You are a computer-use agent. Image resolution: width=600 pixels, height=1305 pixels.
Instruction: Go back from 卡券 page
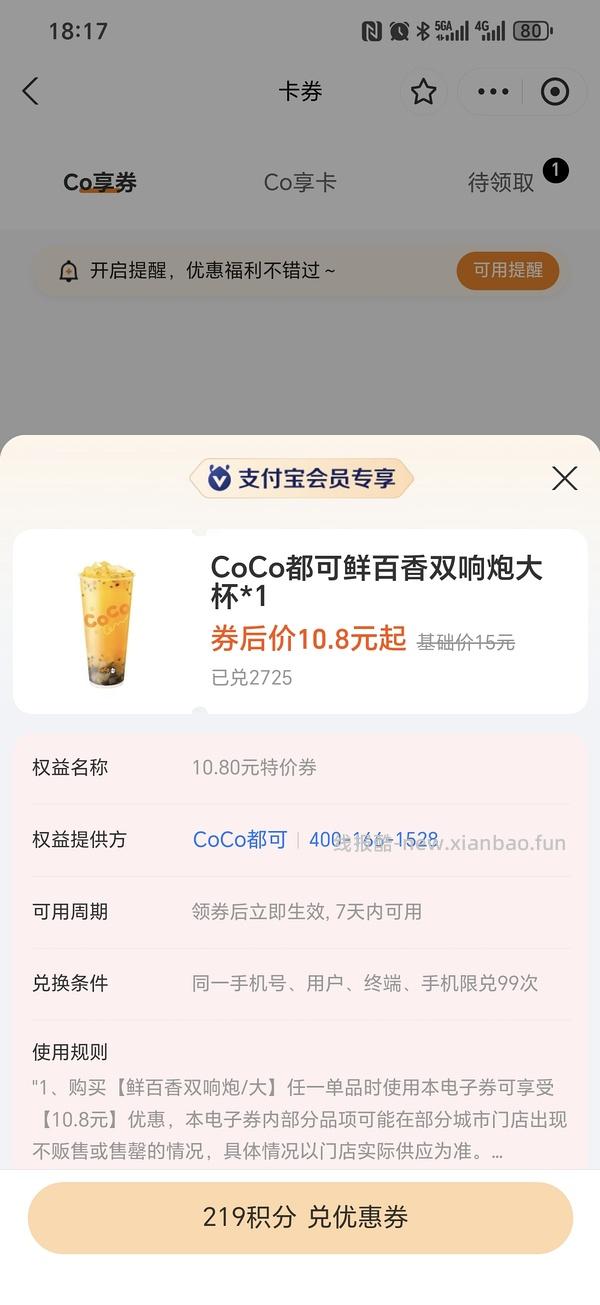pyautogui.click(x=31, y=92)
